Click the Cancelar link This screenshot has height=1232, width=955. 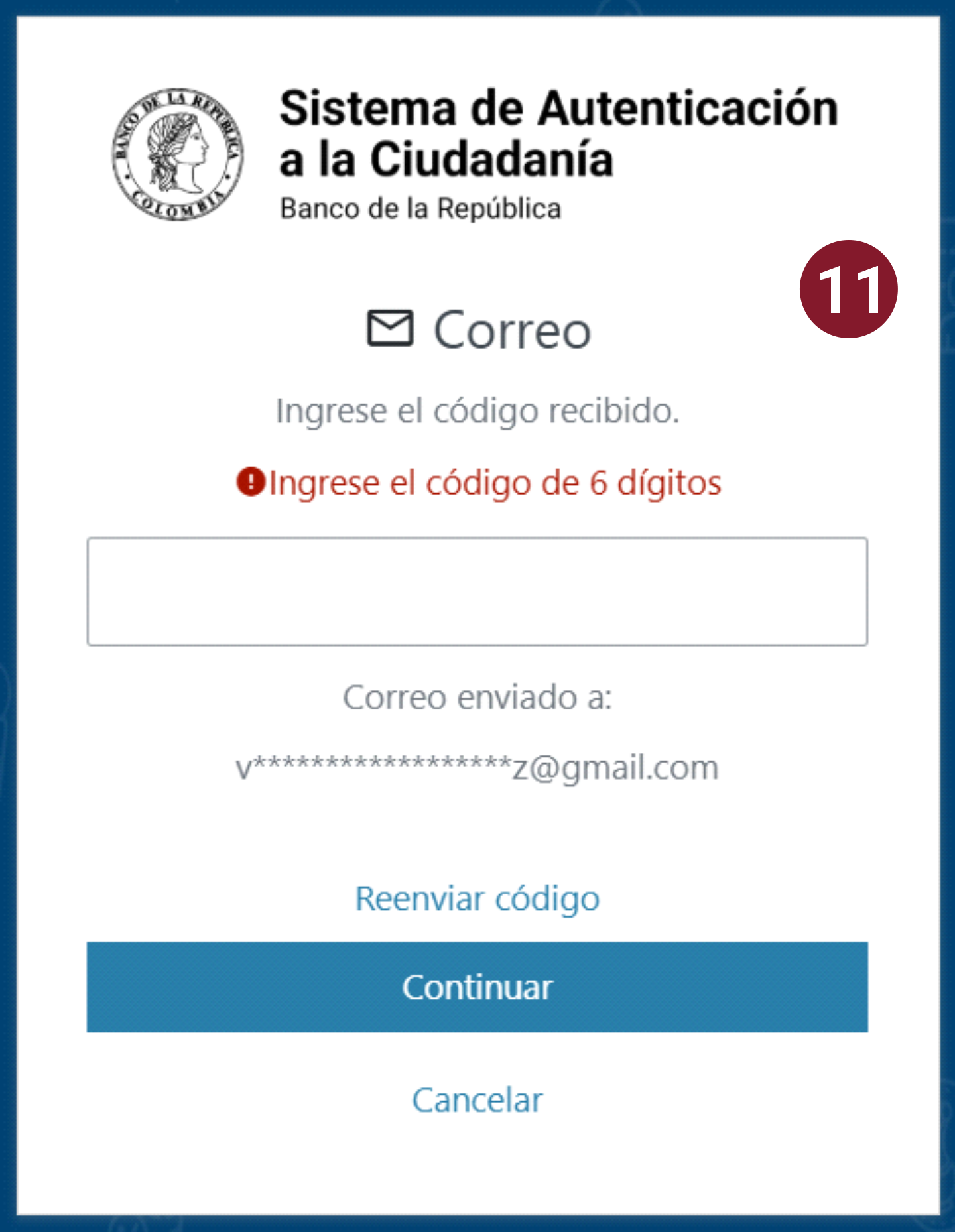476,1101
